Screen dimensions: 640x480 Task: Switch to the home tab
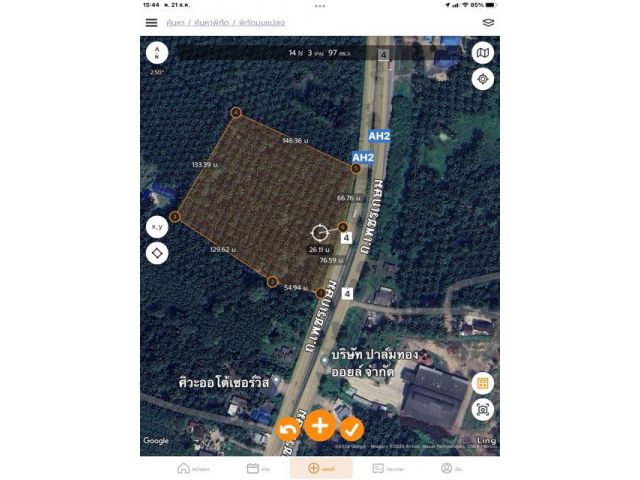tap(192, 468)
